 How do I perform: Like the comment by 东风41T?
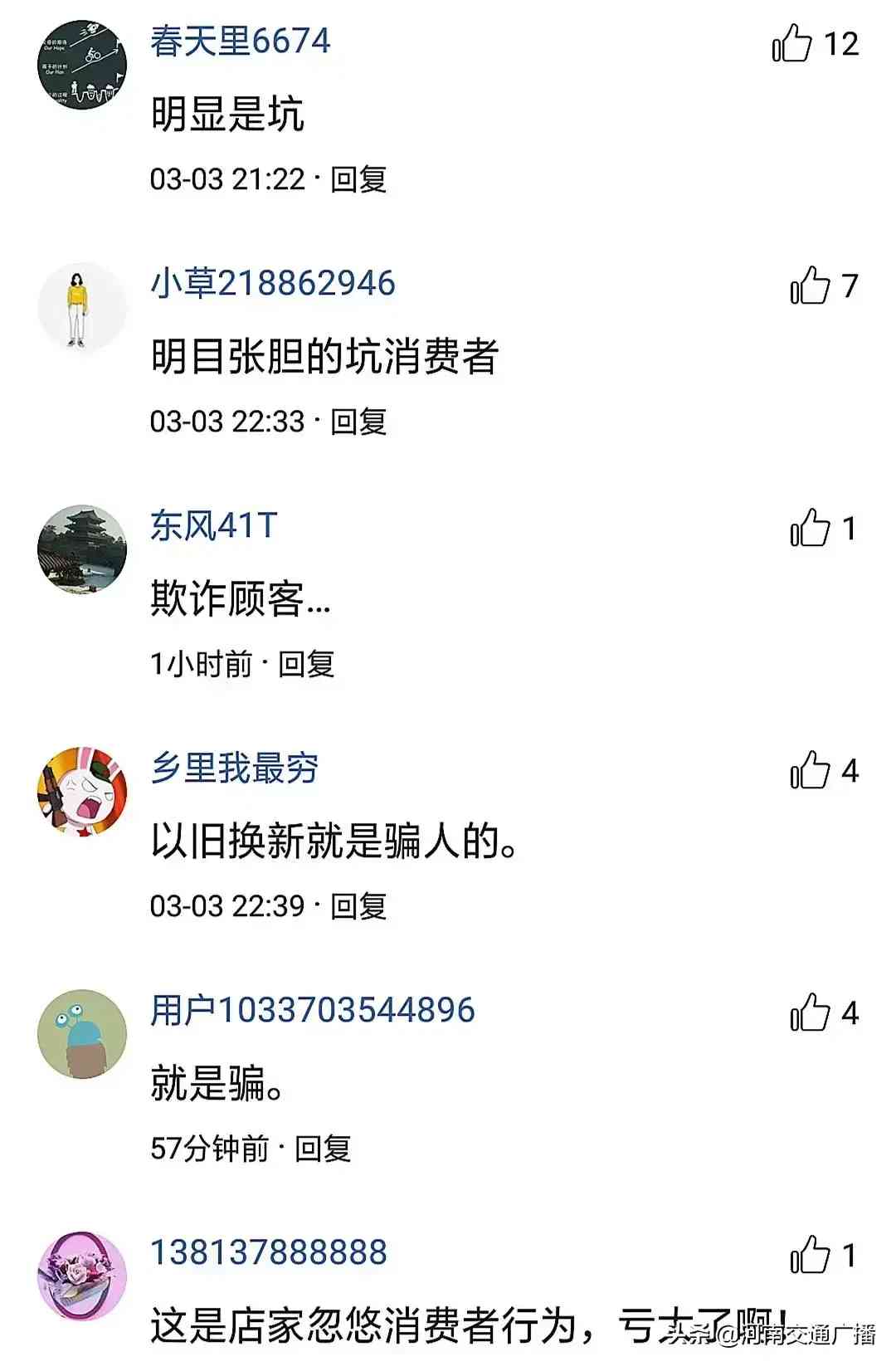810,528
